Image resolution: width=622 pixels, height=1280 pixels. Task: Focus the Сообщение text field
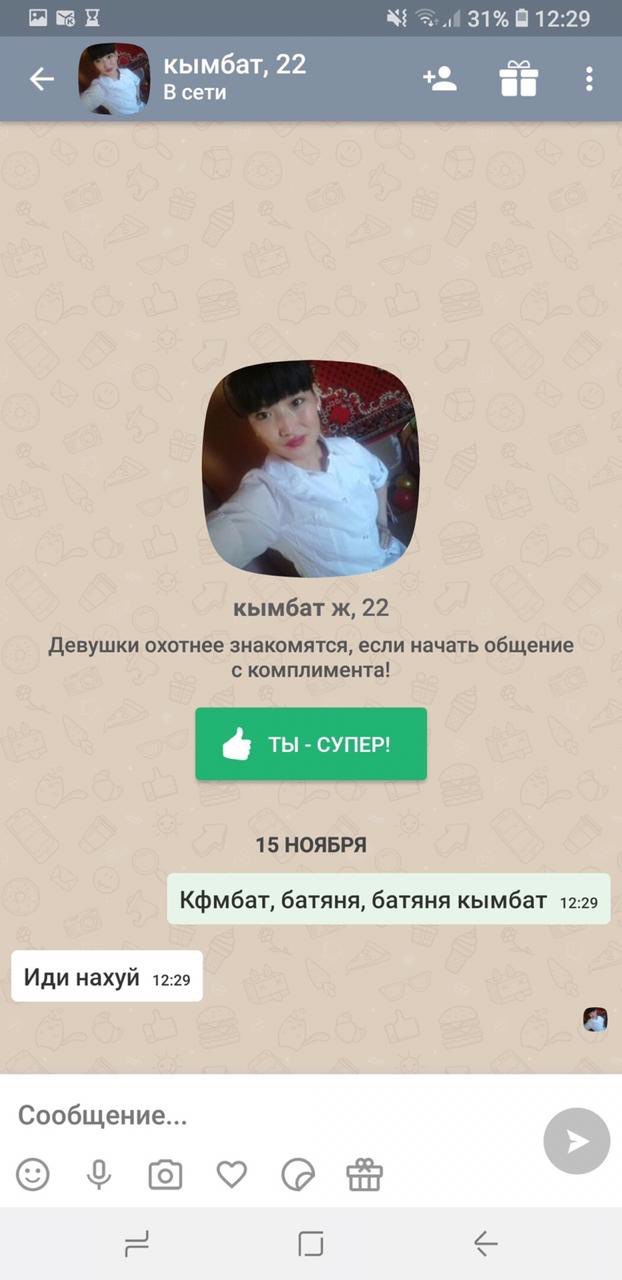coord(270,1115)
